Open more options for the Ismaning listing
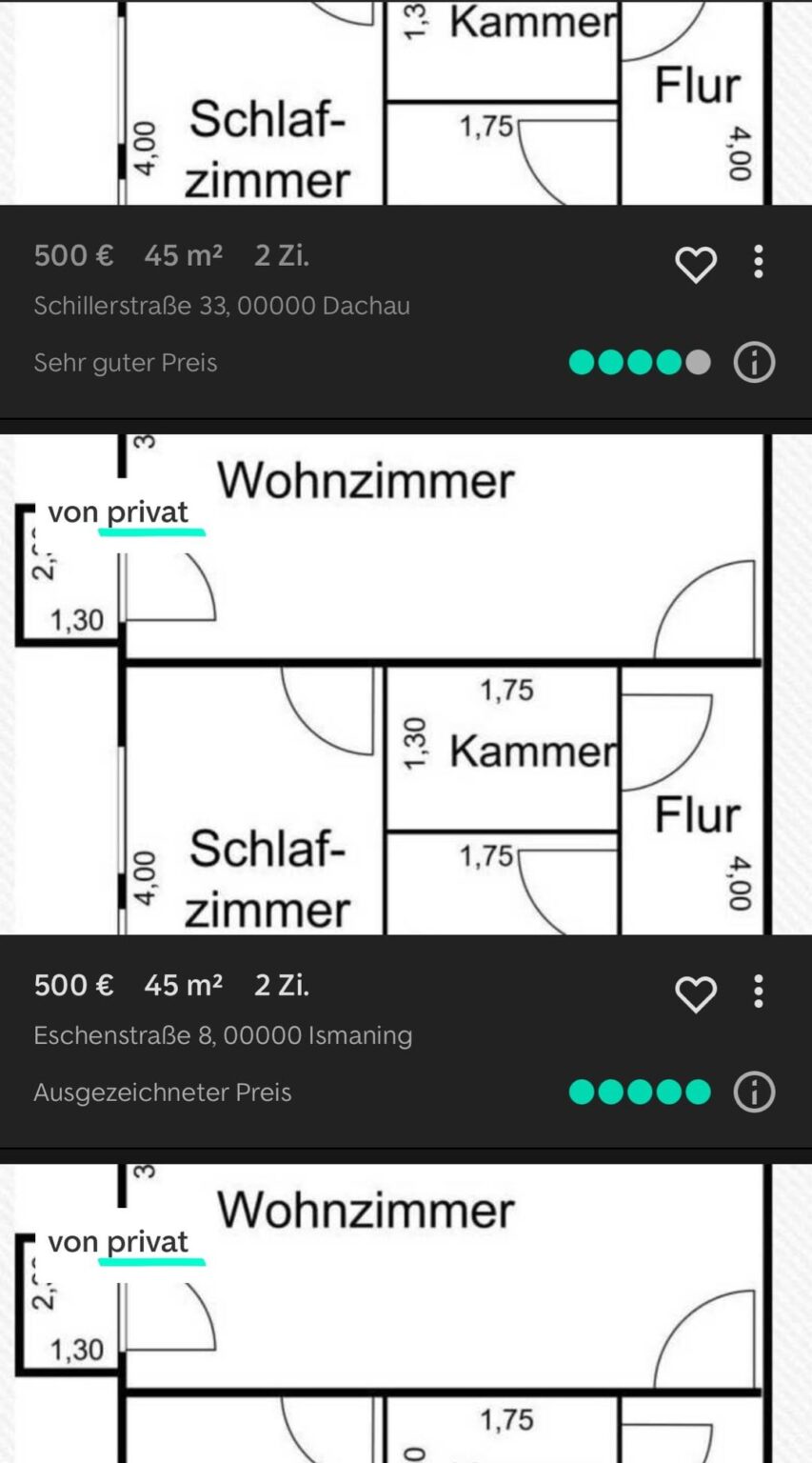Viewport: 812px width, 1463px height. [x=759, y=992]
